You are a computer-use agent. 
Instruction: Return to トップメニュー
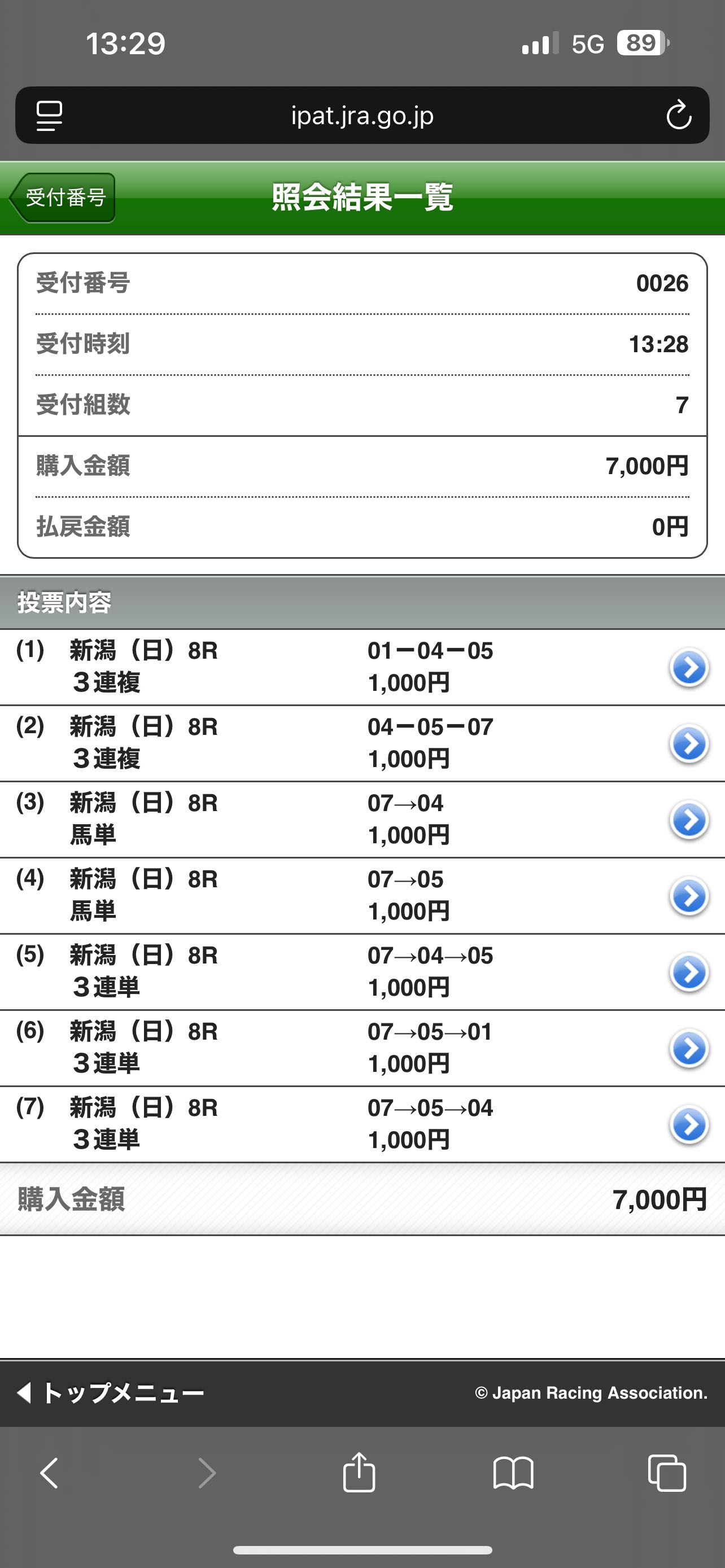tap(110, 1392)
